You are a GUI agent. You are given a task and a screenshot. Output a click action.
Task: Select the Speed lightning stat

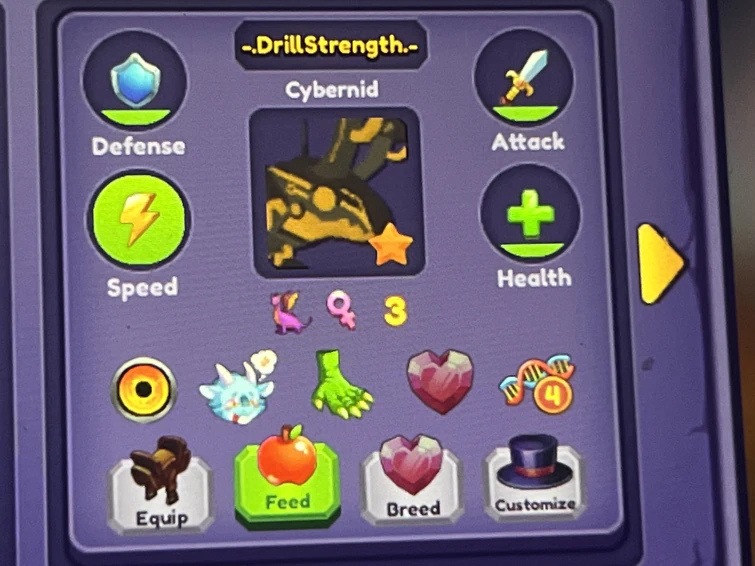pyautogui.click(x=138, y=221)
